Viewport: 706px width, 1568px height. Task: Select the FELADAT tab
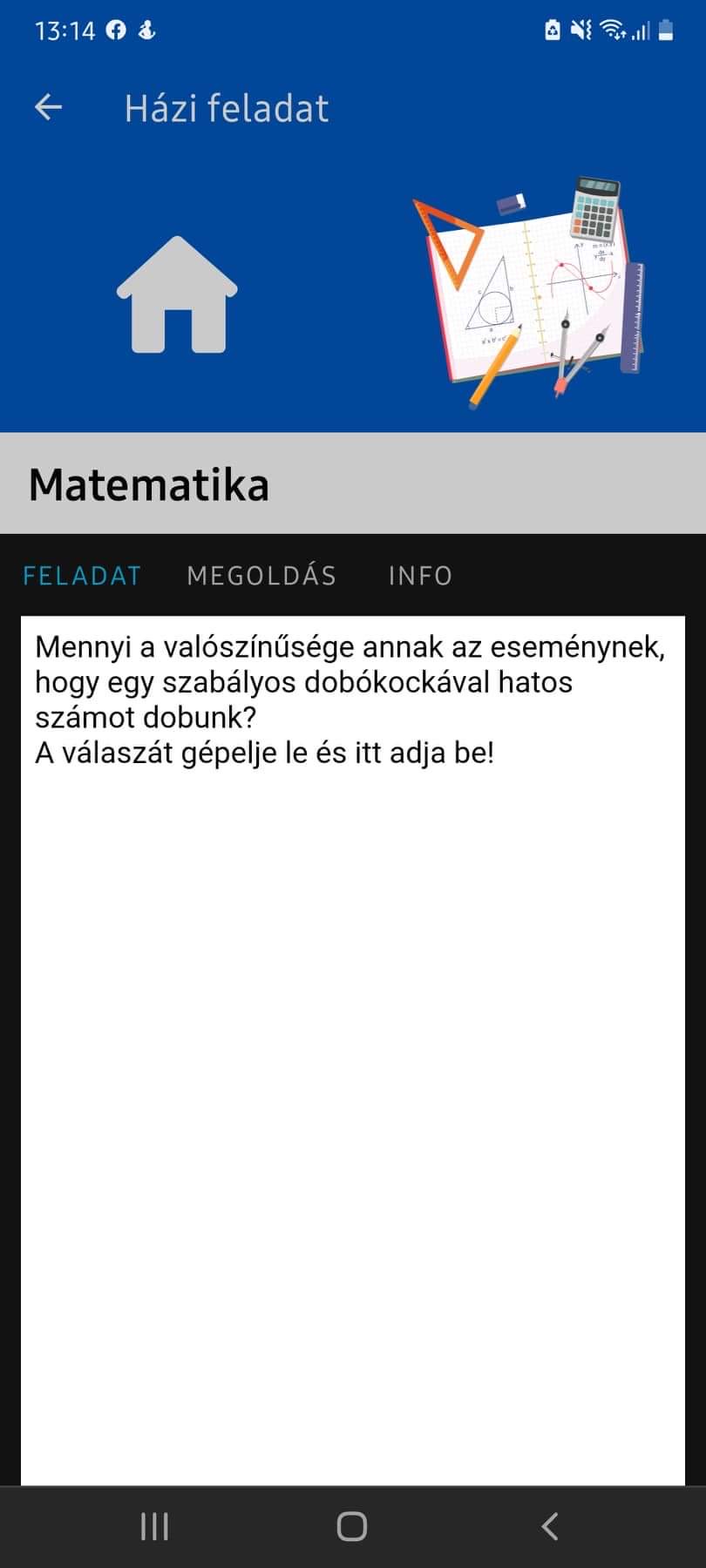(82, 576)
